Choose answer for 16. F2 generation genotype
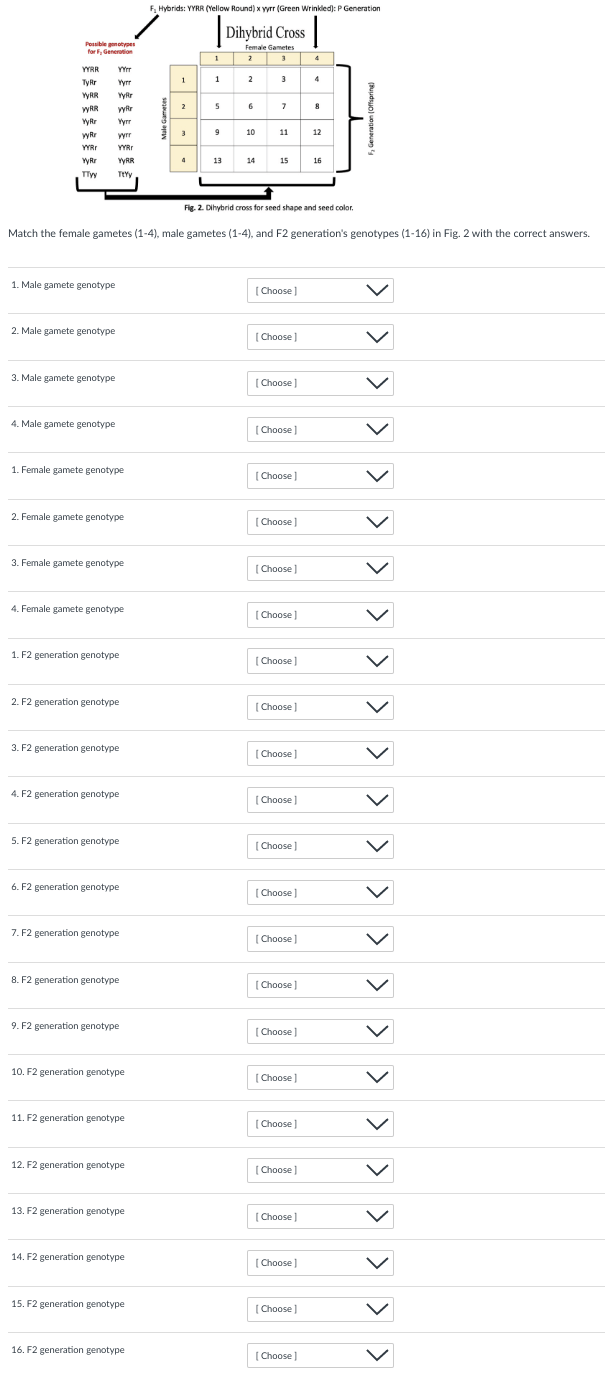This screenshot has height=1385, width=614. point(320,1355)
